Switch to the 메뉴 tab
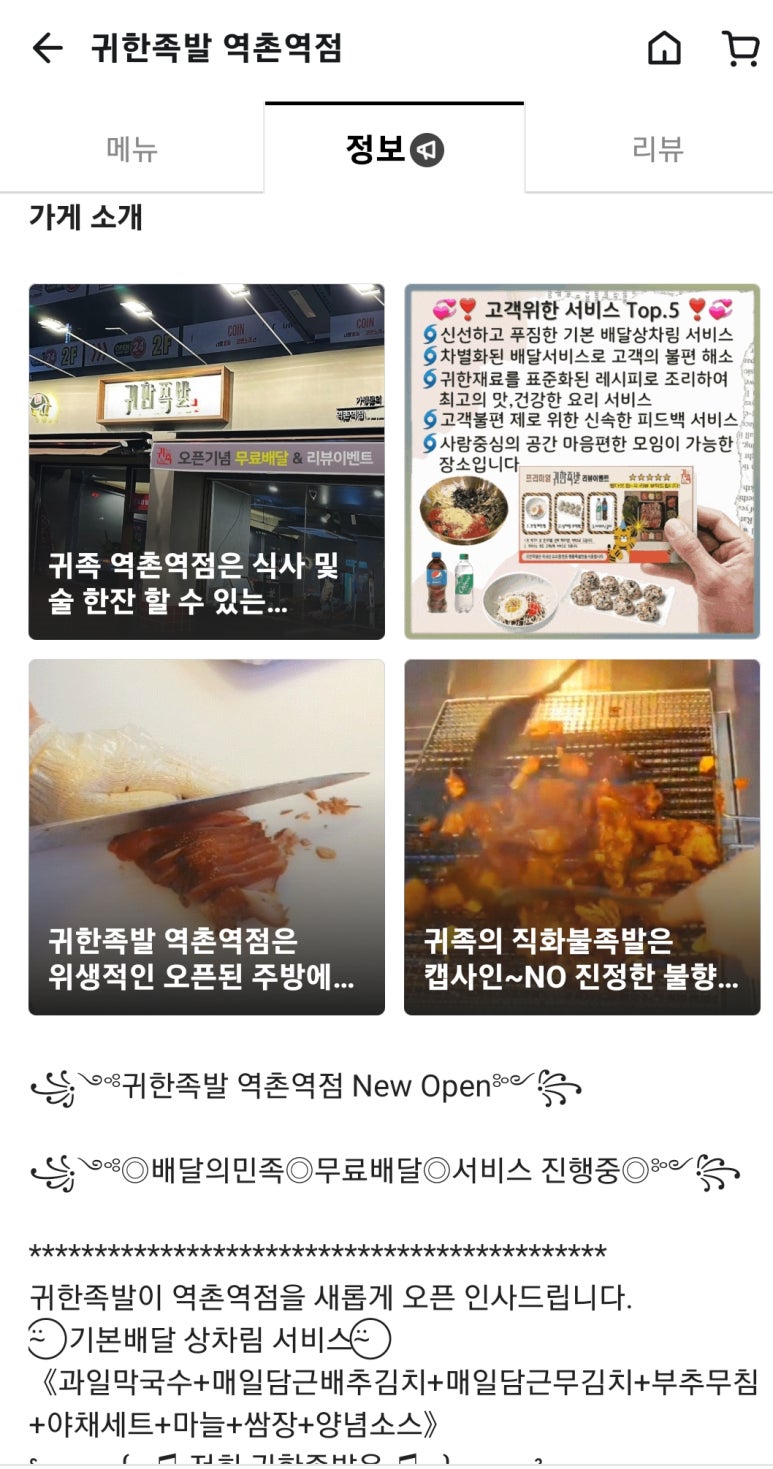 click(132, 150)
